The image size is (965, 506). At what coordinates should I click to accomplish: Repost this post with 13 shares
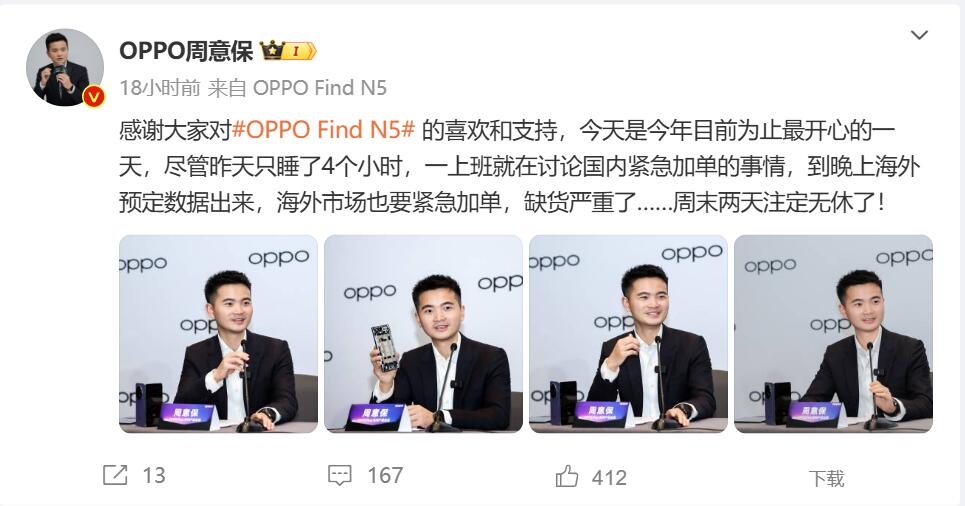134,476
